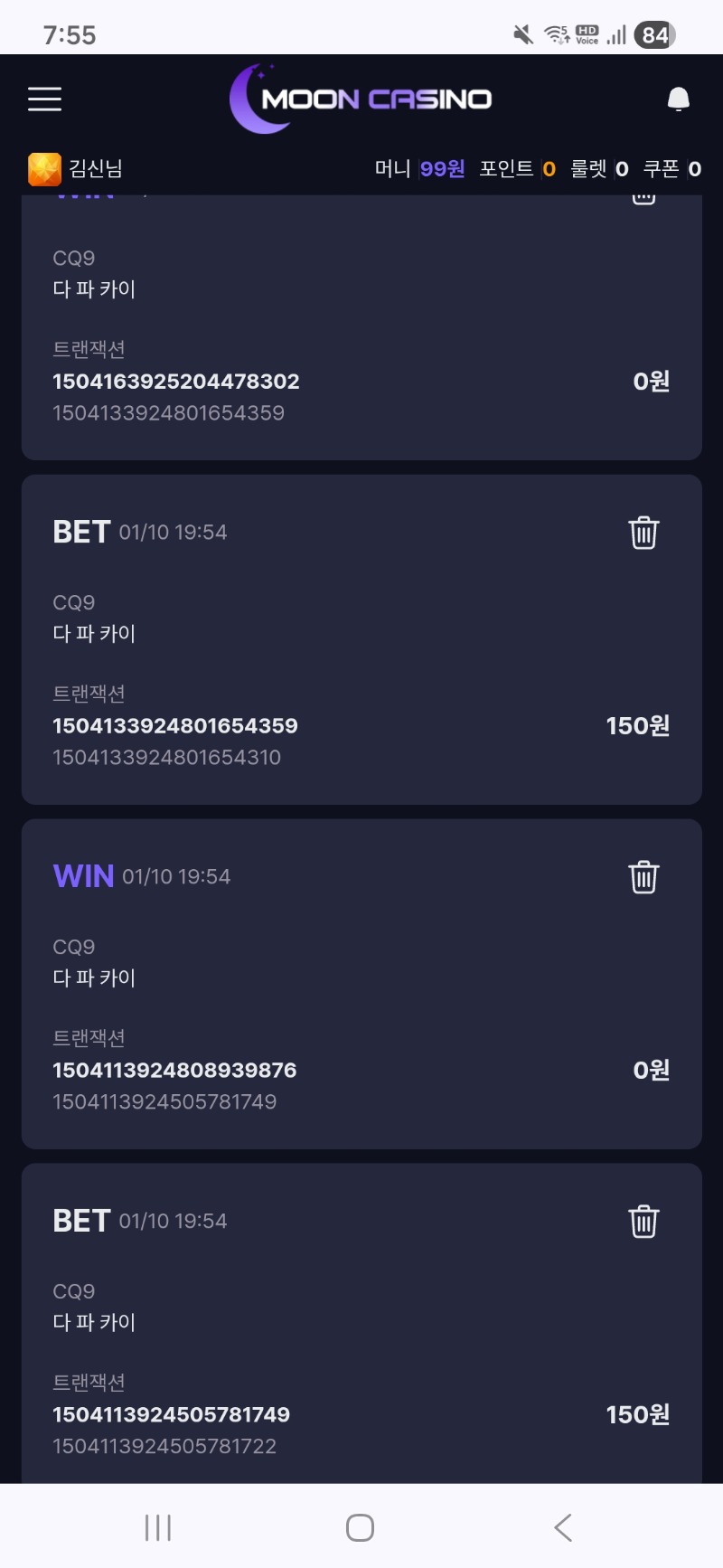Open recent apps from the navigation bar
Viewport: 723px width, 1568px height.
pos(157,1527)
